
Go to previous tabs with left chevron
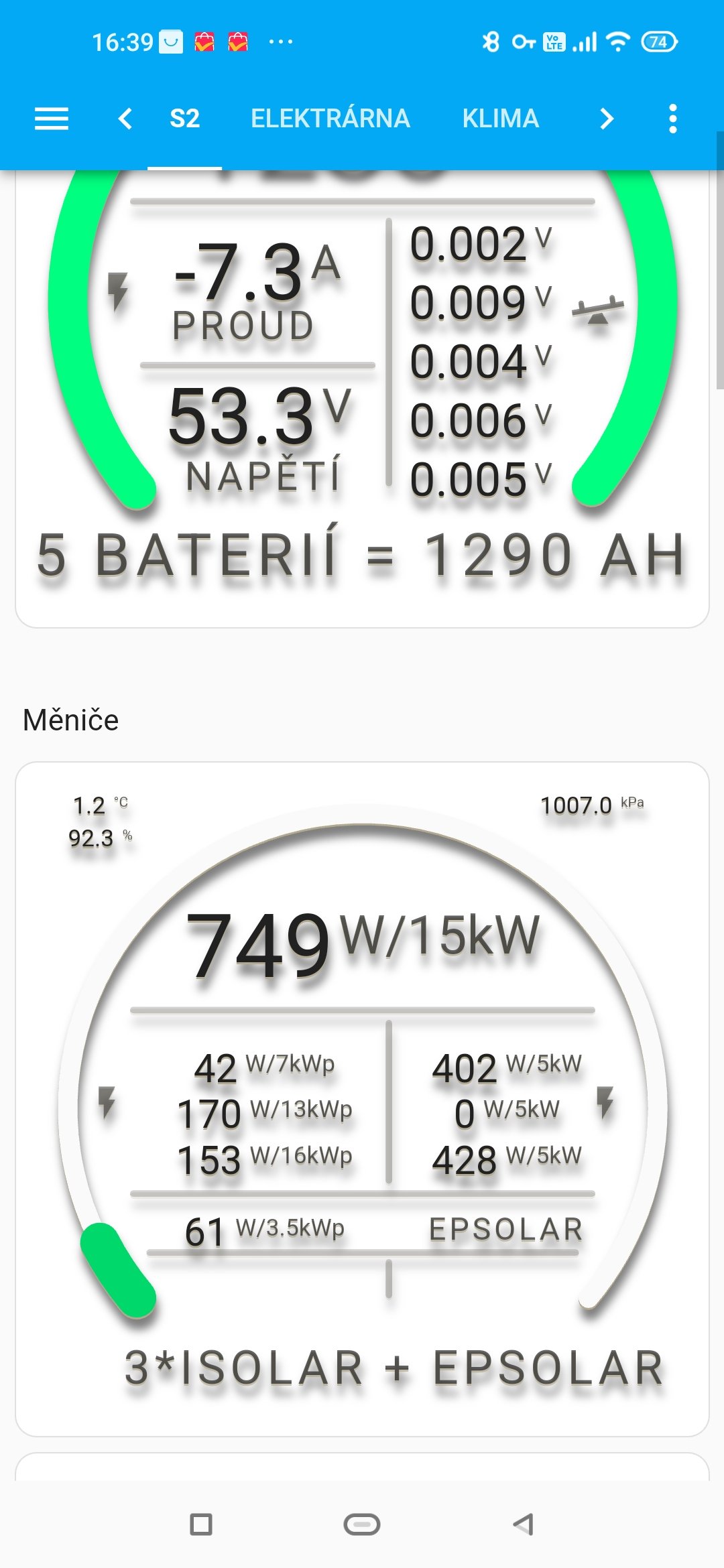[x=125, y=119]
